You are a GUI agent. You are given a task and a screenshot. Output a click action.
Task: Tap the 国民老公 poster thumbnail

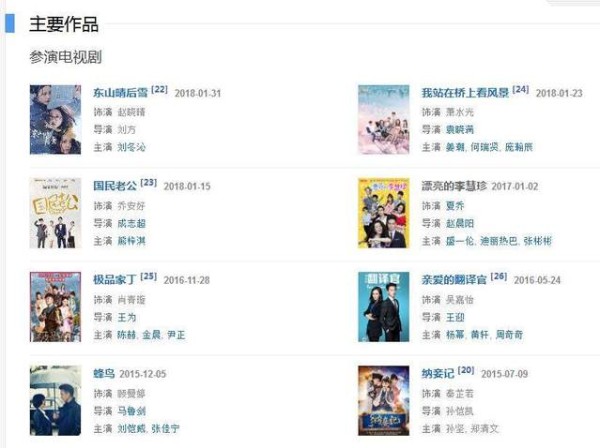point(55,213)
